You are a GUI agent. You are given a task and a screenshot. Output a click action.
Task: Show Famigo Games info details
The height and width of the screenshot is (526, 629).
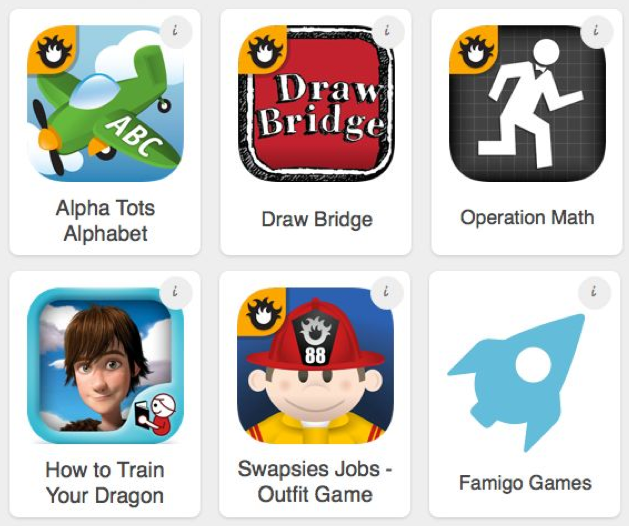596,292
